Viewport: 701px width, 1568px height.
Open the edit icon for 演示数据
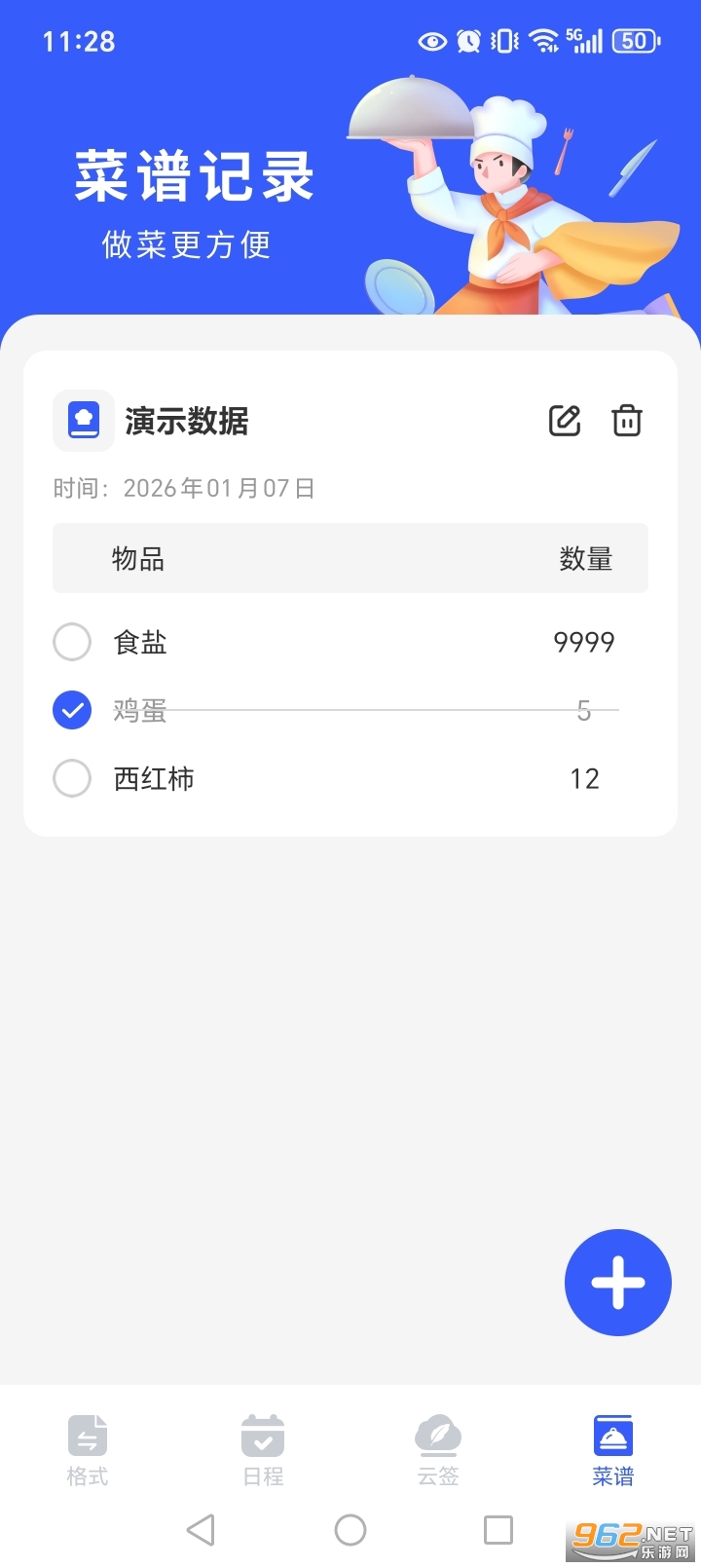565,421
